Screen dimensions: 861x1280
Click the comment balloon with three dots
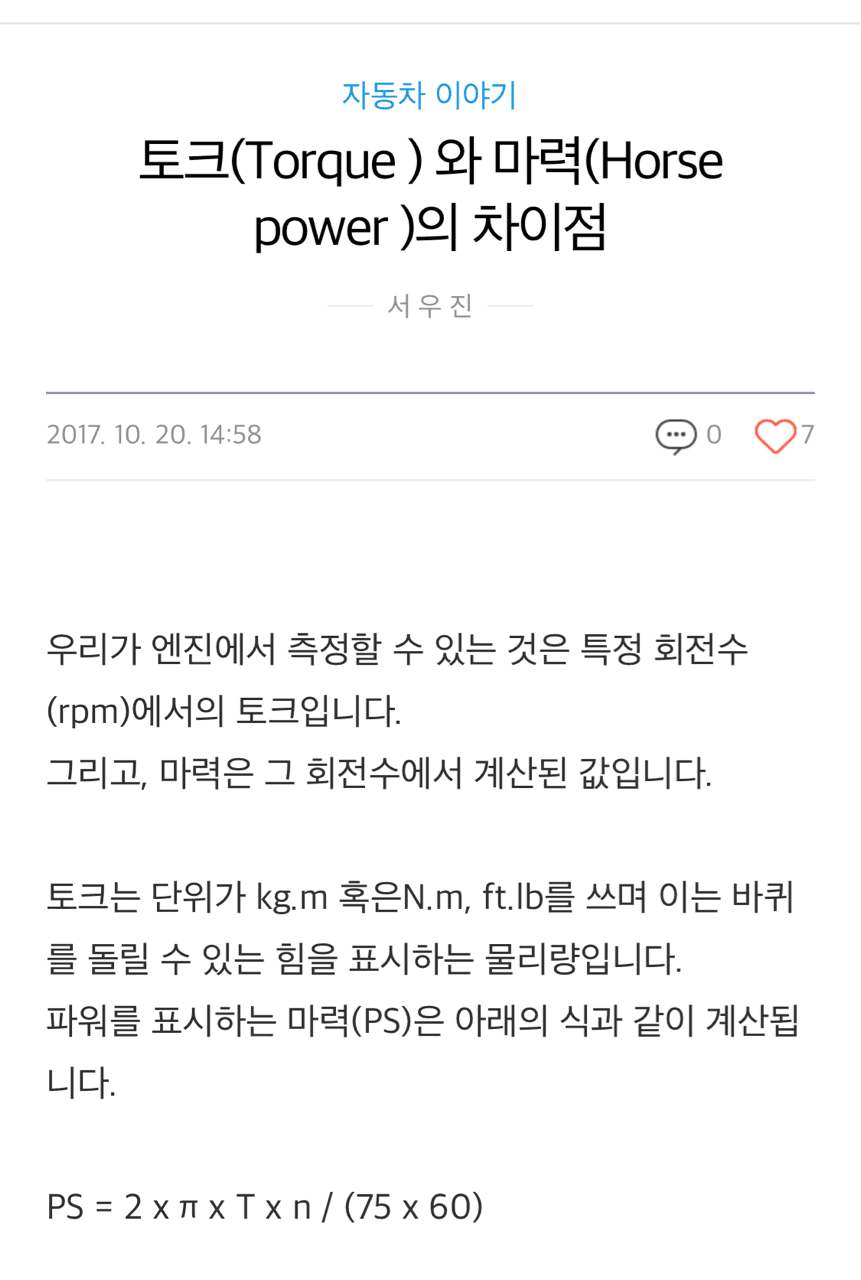[678, 434]
